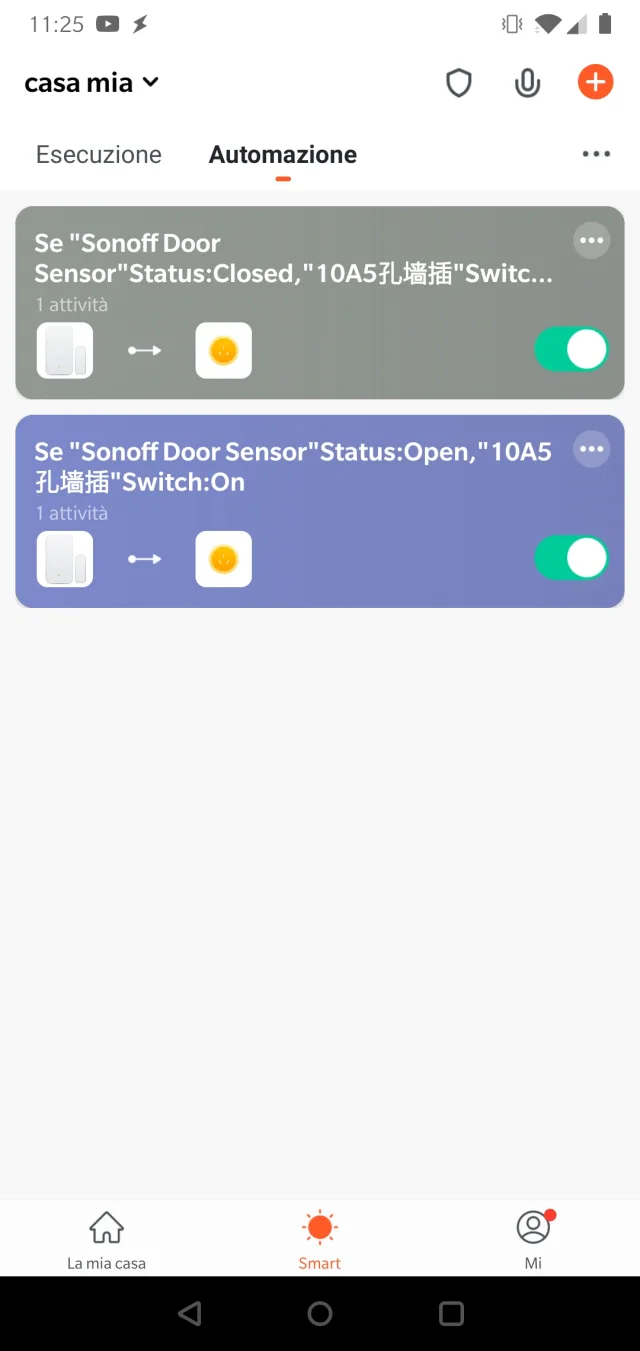Tap the system back button

pos(189,1313)
